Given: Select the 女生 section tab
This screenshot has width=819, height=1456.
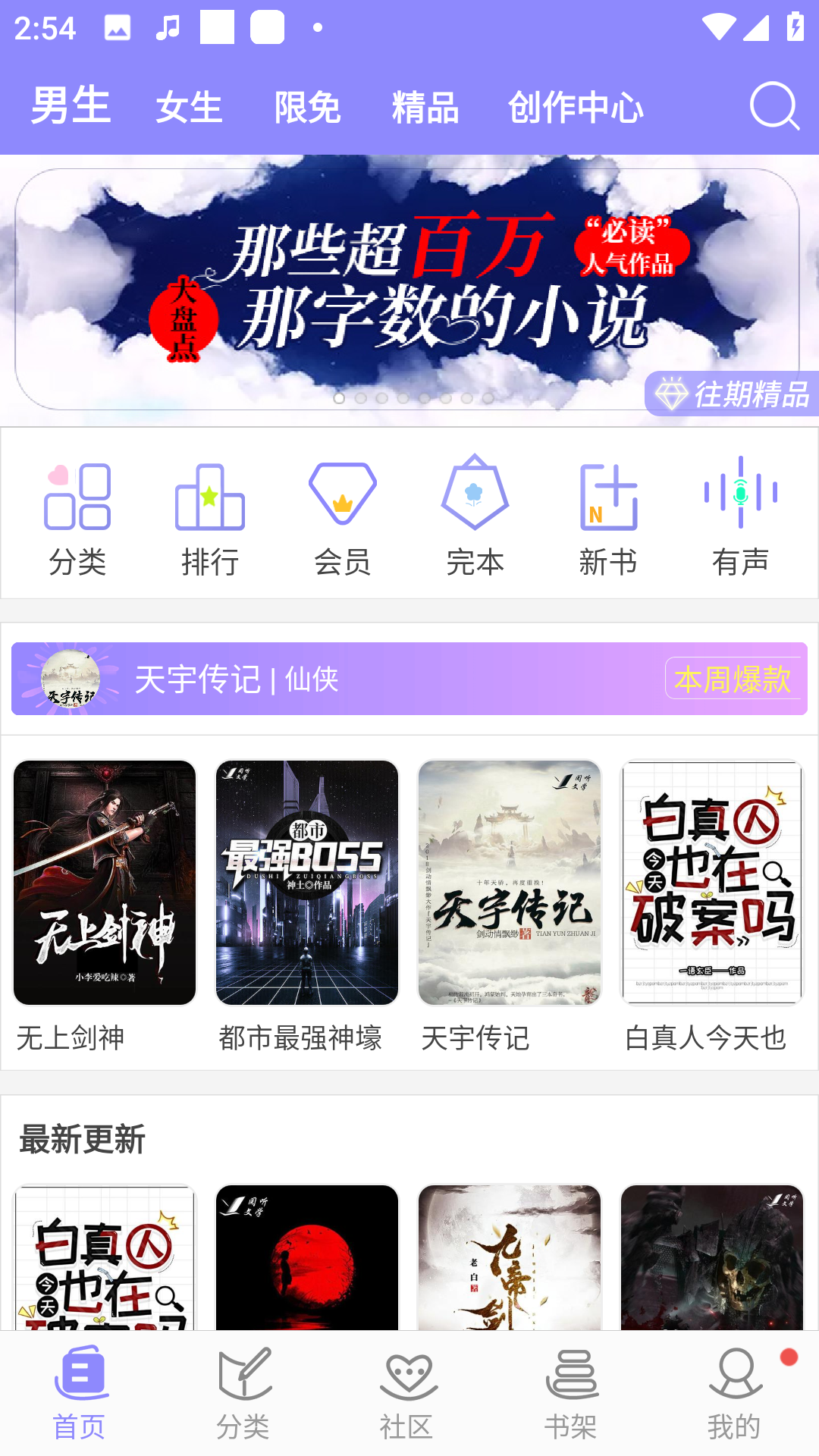Looking at the screenshot, I should coord(189,106).
